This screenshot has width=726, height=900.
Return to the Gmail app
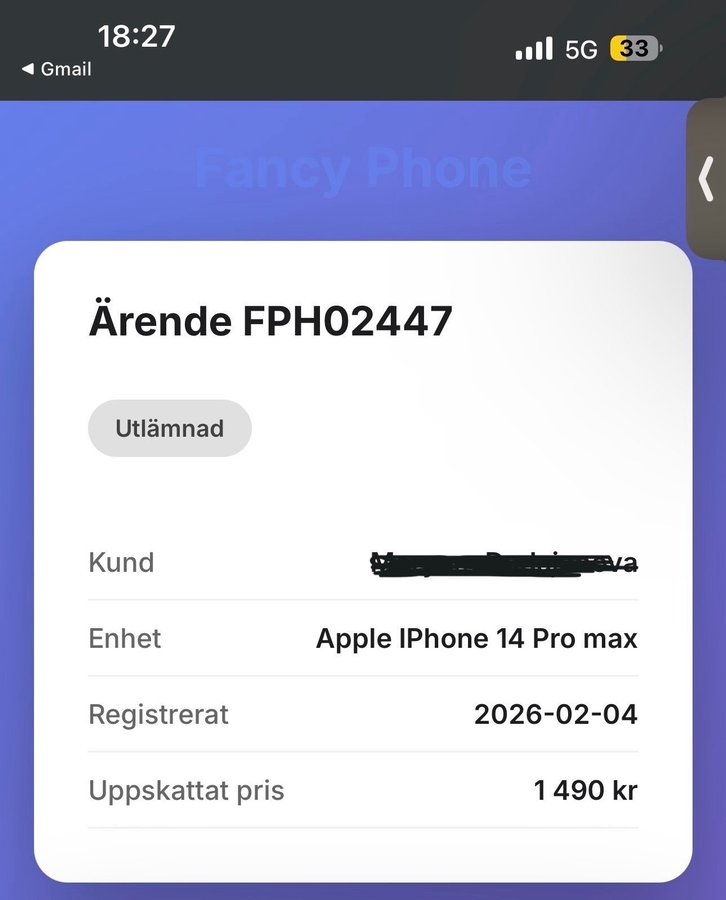(56, 69)
